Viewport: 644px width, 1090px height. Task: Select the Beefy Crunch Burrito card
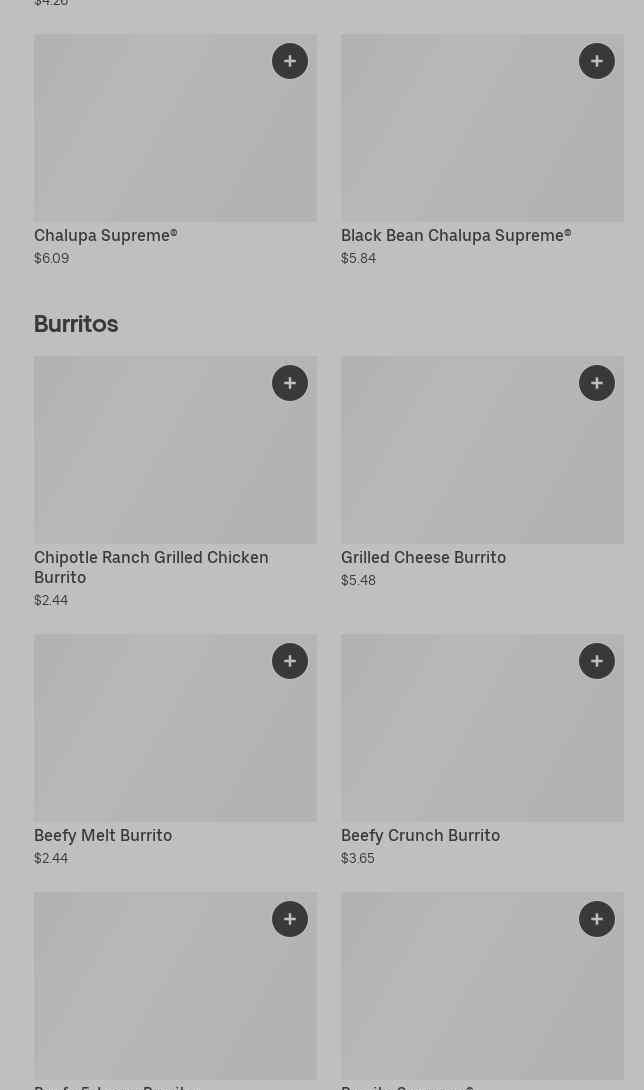point(460,740)
